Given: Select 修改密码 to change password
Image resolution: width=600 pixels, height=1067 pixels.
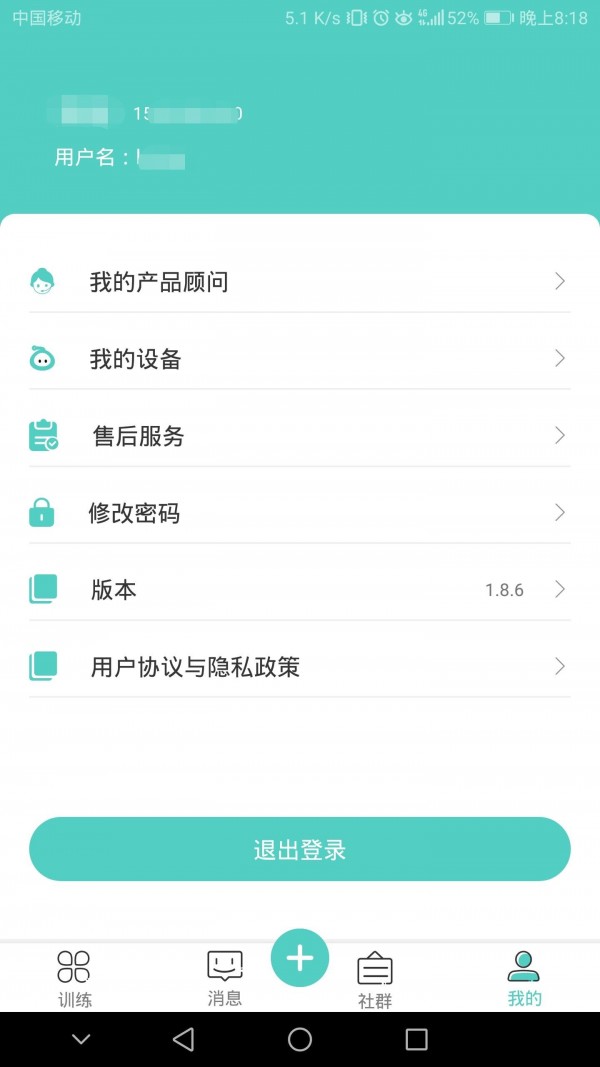Looking at the screenshot, I should click(299, 513).
